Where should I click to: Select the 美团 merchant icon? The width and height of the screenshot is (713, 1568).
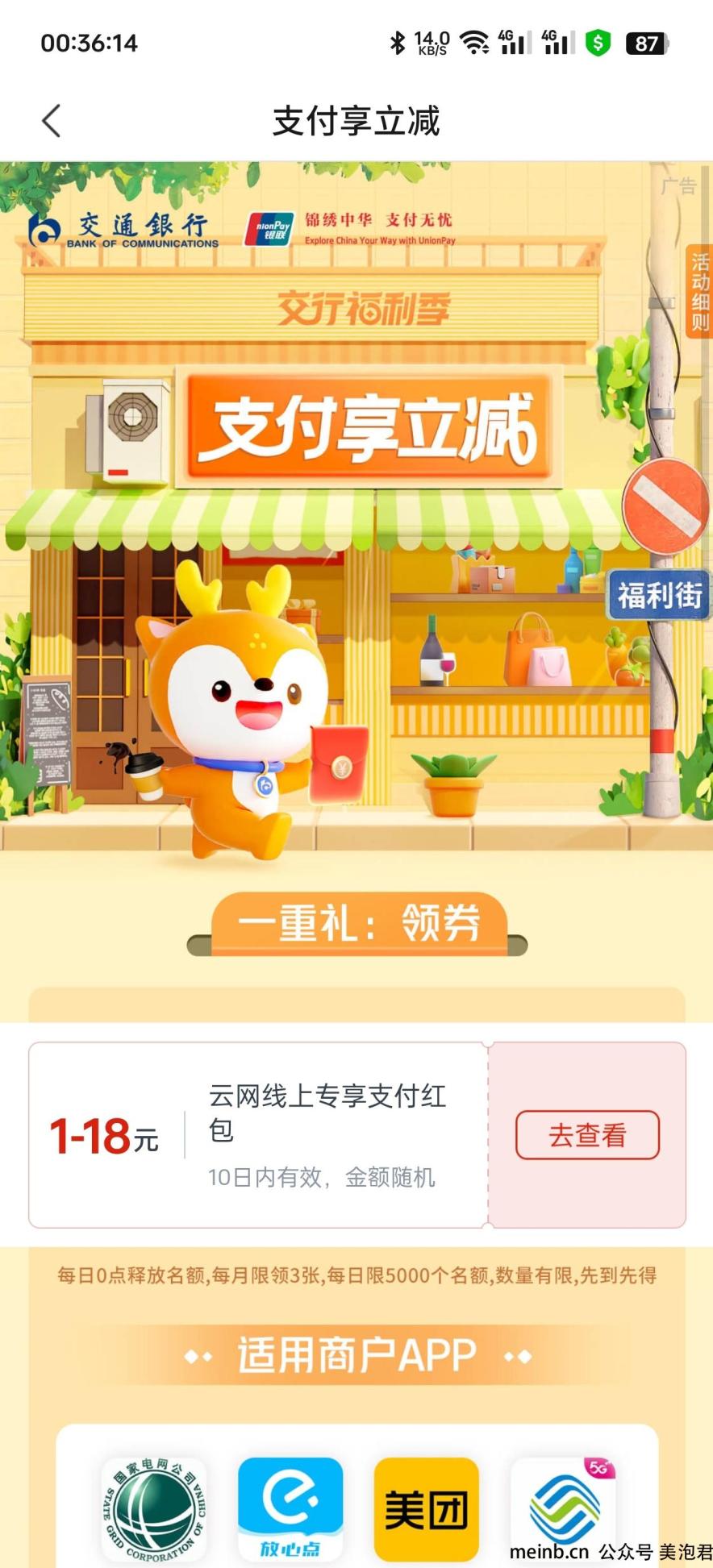pos(426,1509)
